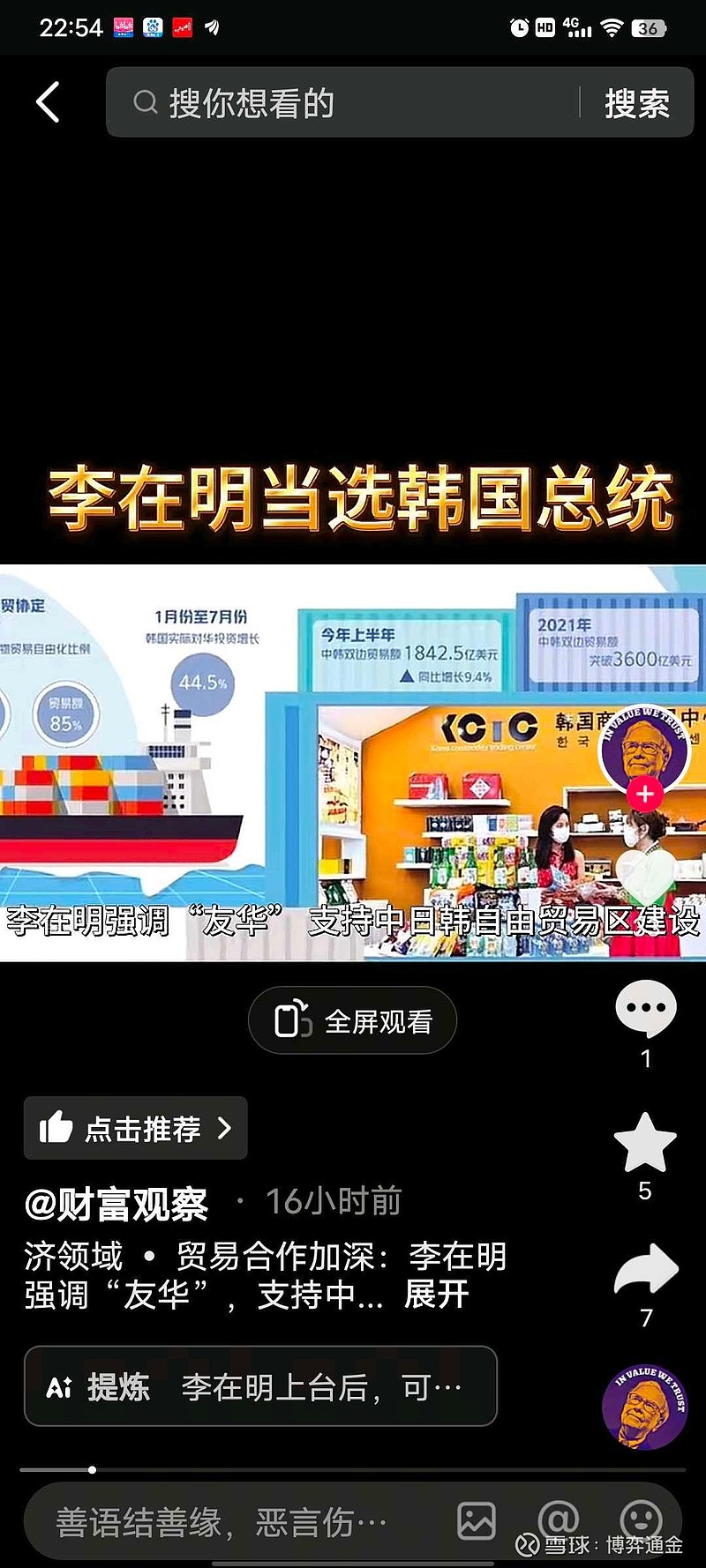Open the comments bubble icon
The width and height of the screenshot is (706, 1568).
pyautogui.click(x=646, y=1007)
